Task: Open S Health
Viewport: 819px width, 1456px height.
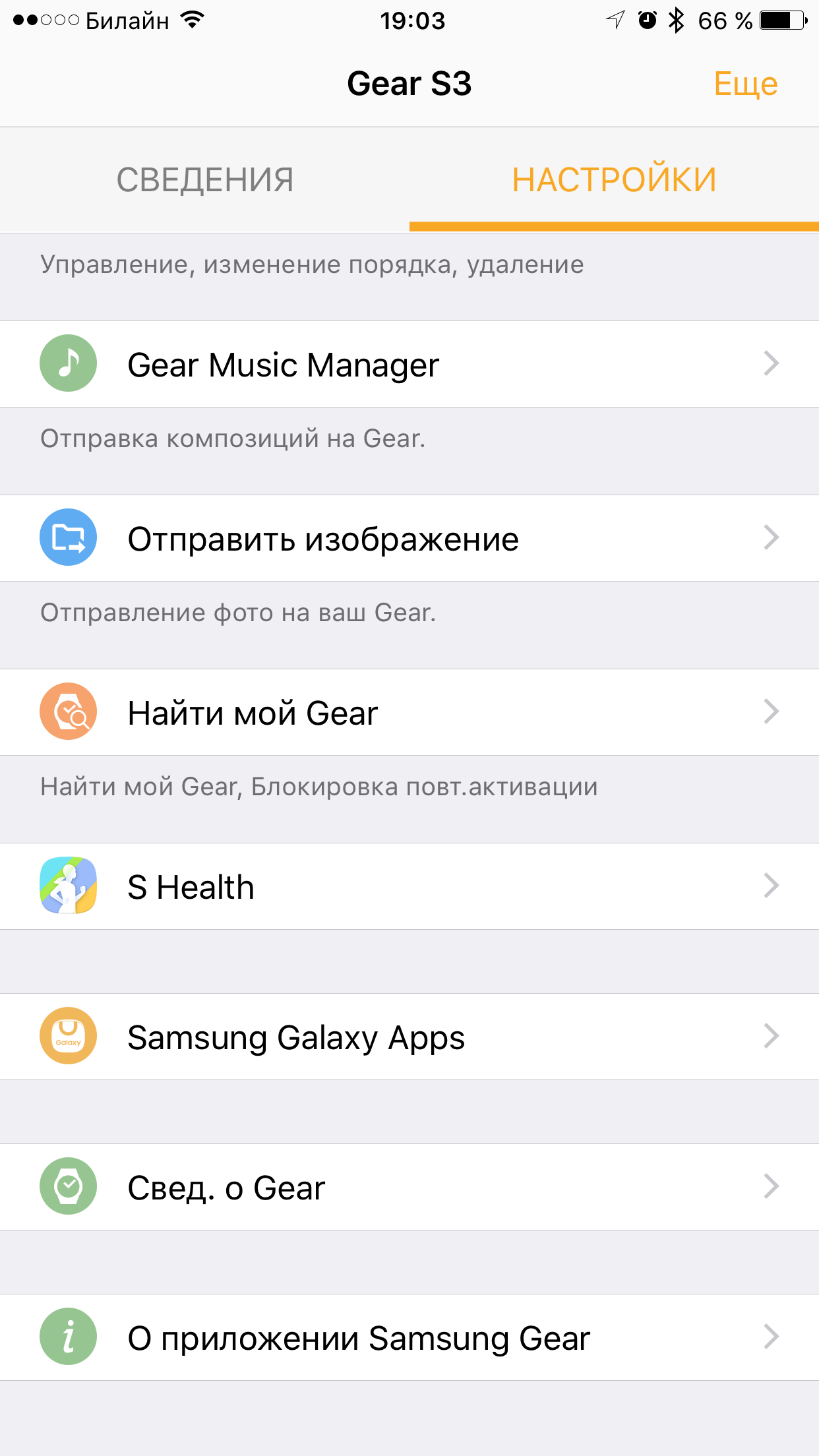Action: click(409, 886)
